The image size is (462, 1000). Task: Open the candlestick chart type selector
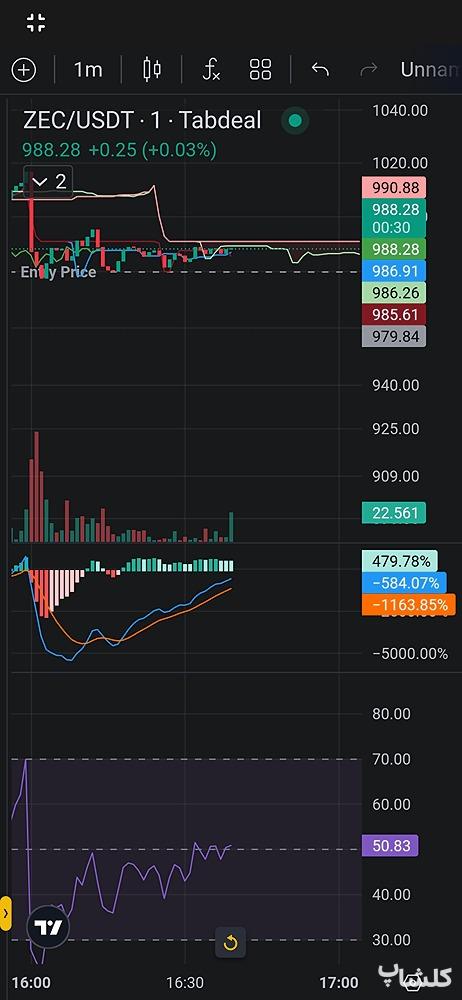(152, 70)
